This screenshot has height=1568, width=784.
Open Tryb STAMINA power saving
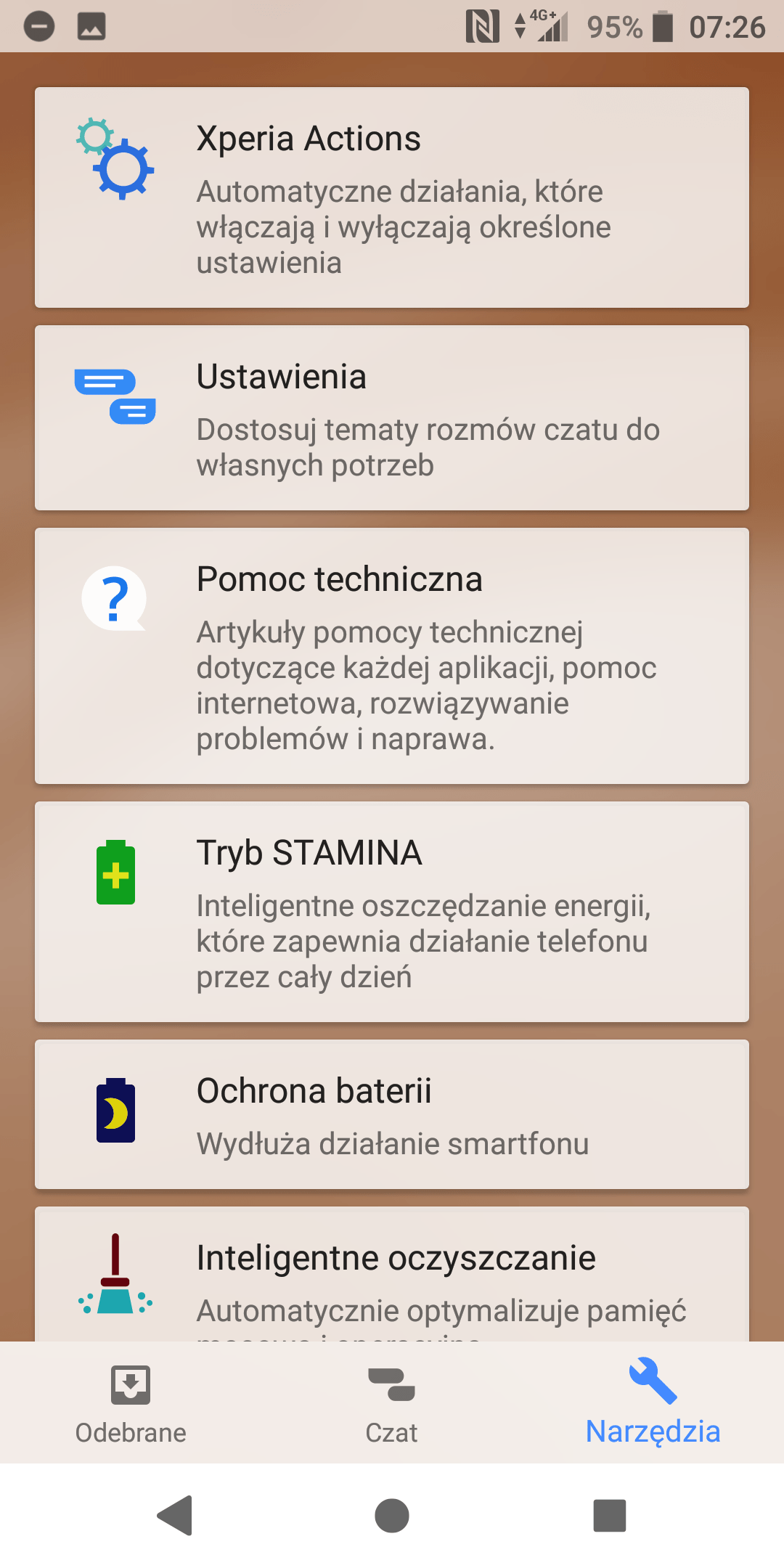pyautogui.click(x=392, y=912)
